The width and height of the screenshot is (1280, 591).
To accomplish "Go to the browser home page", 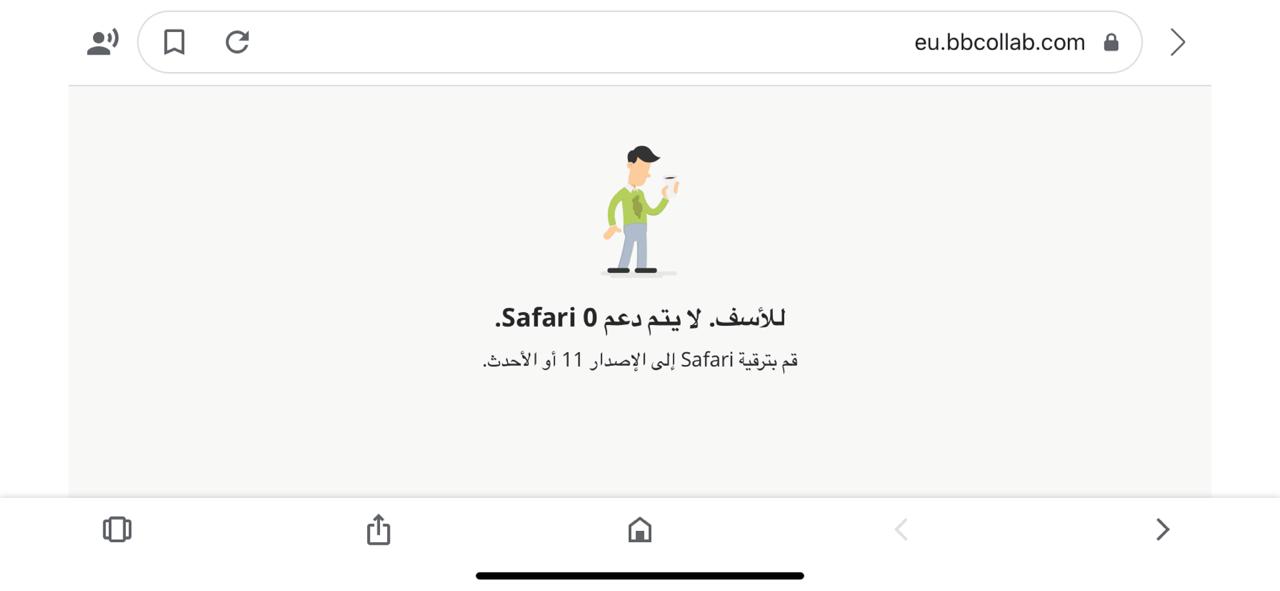I will (x=640, y=529).
